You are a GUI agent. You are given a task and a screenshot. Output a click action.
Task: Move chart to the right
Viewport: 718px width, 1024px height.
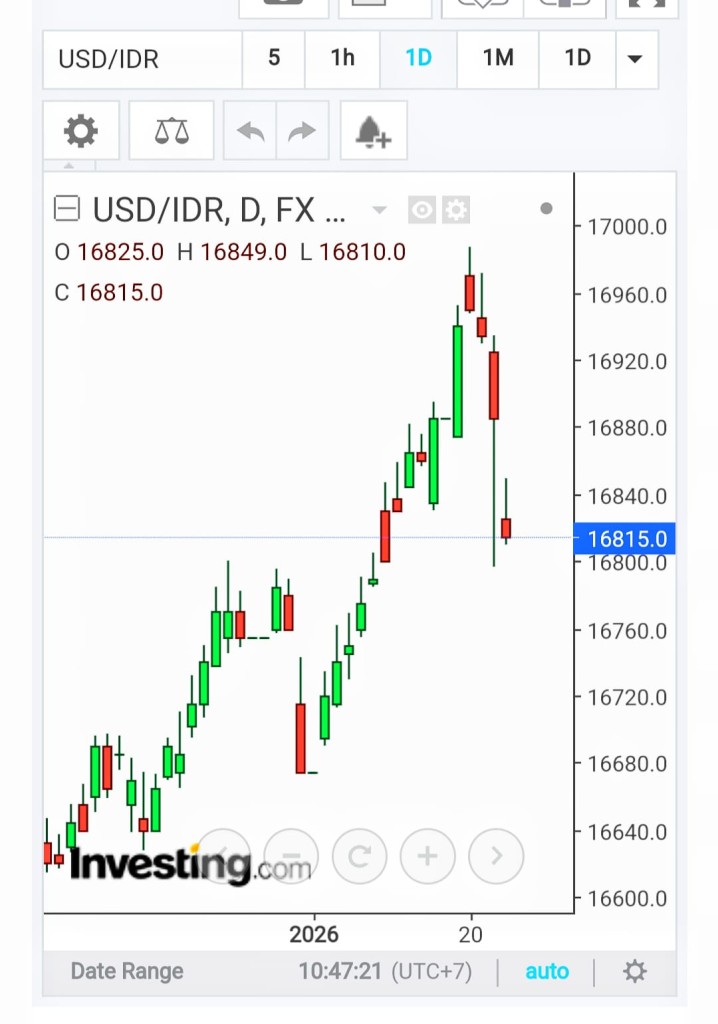(496, 856)
